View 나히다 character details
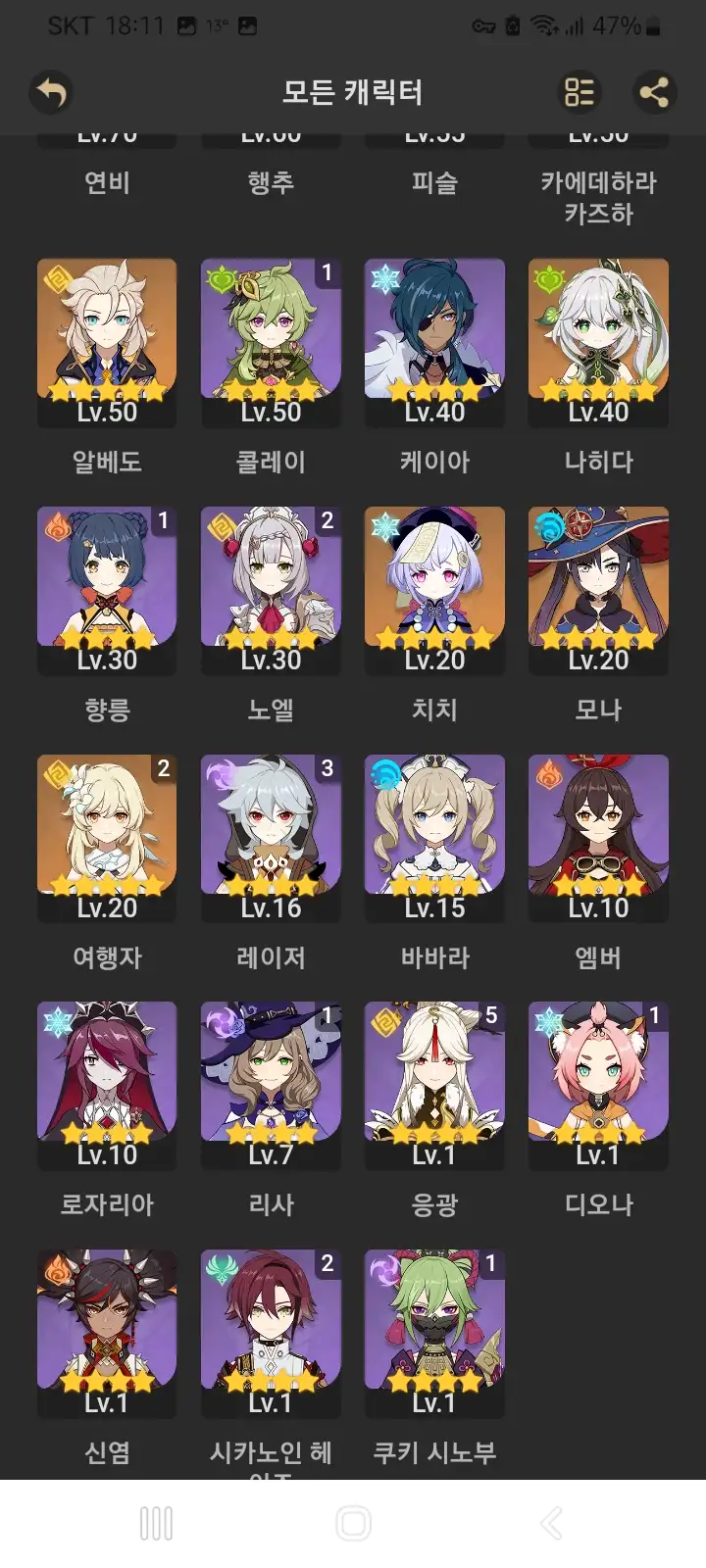This screenshot has width=706, height=1568. pyautogui.click(x=598, y=341)
